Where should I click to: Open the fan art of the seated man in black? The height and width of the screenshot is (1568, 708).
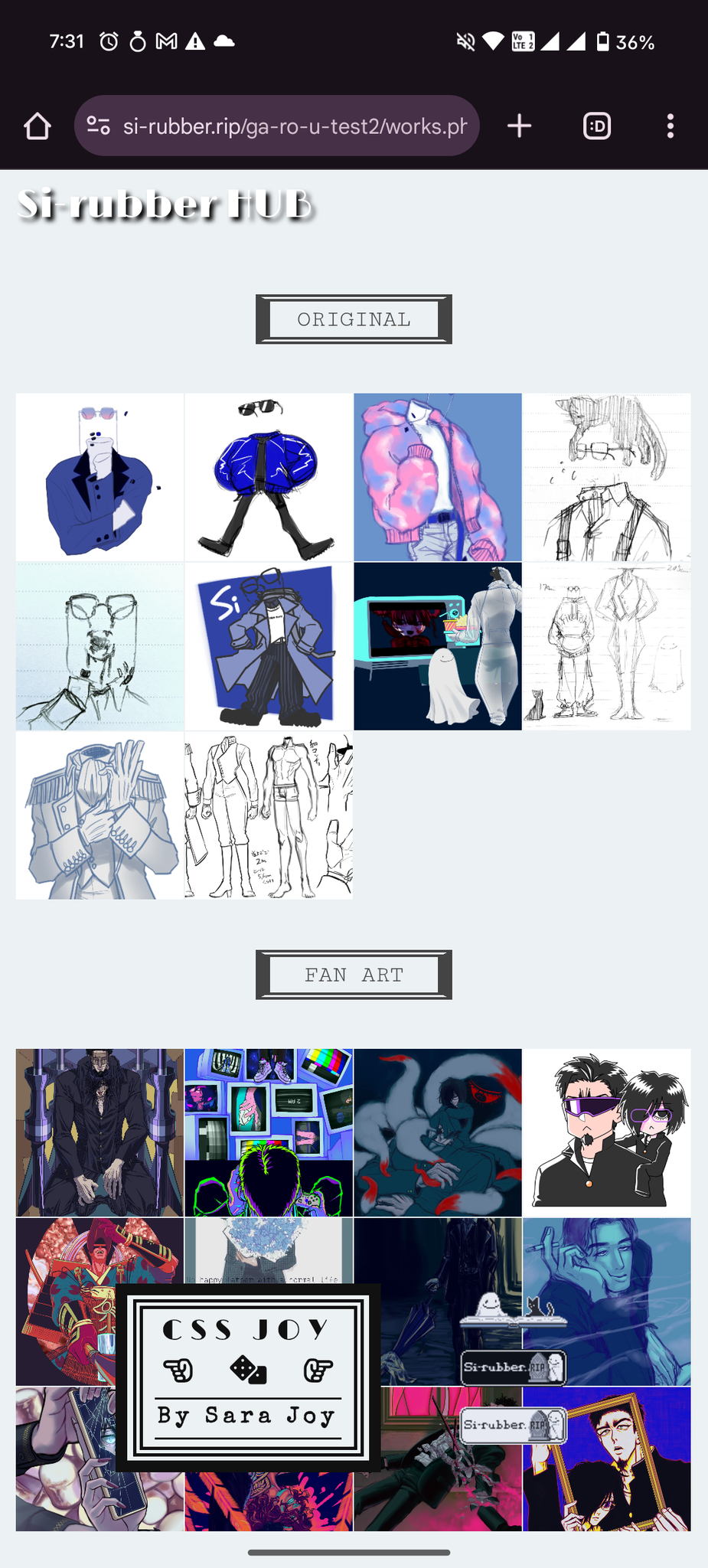(x=100, y=1132)
